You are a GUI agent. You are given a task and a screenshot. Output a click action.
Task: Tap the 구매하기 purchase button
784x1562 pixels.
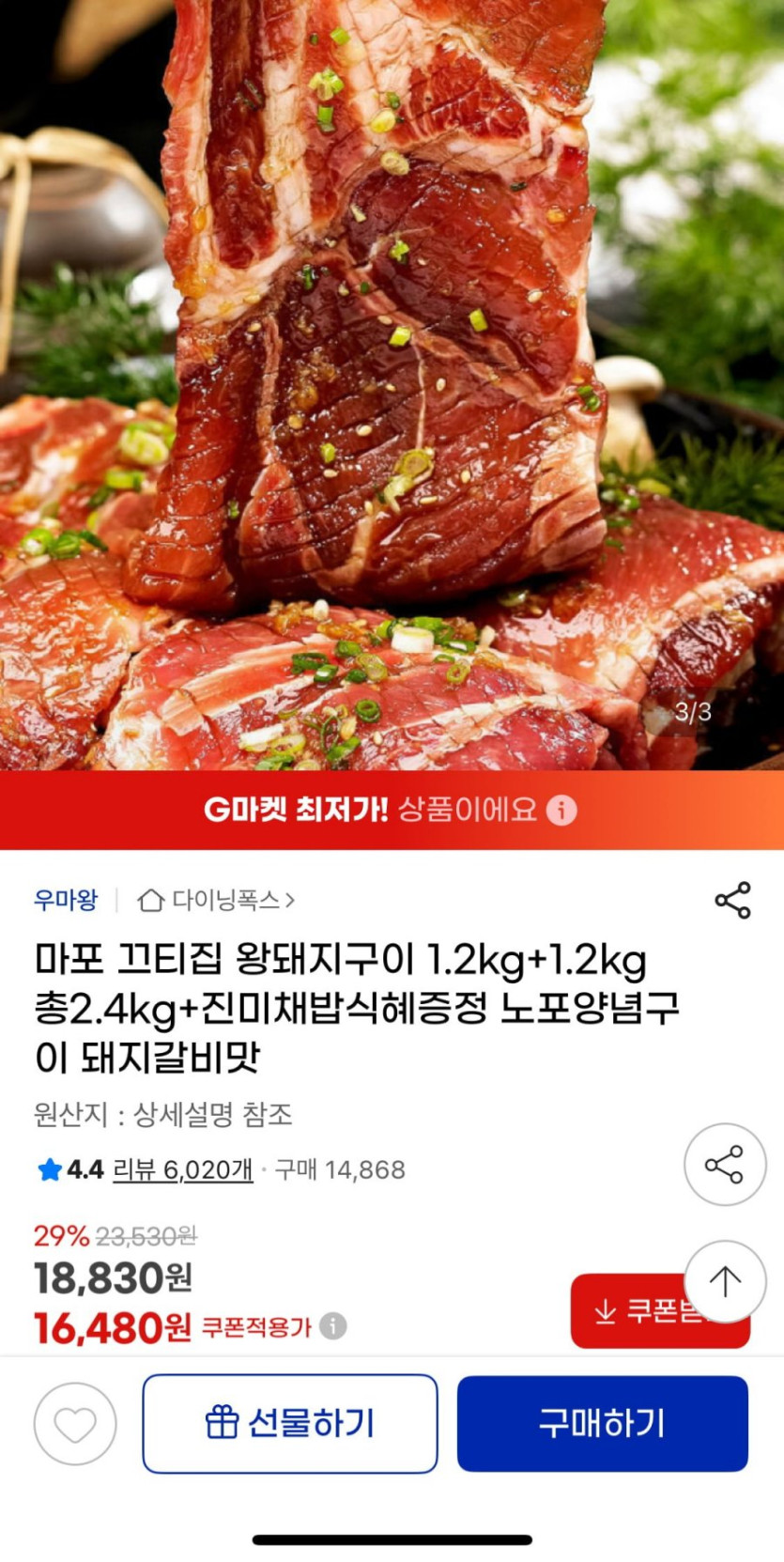pos(602,1422)
